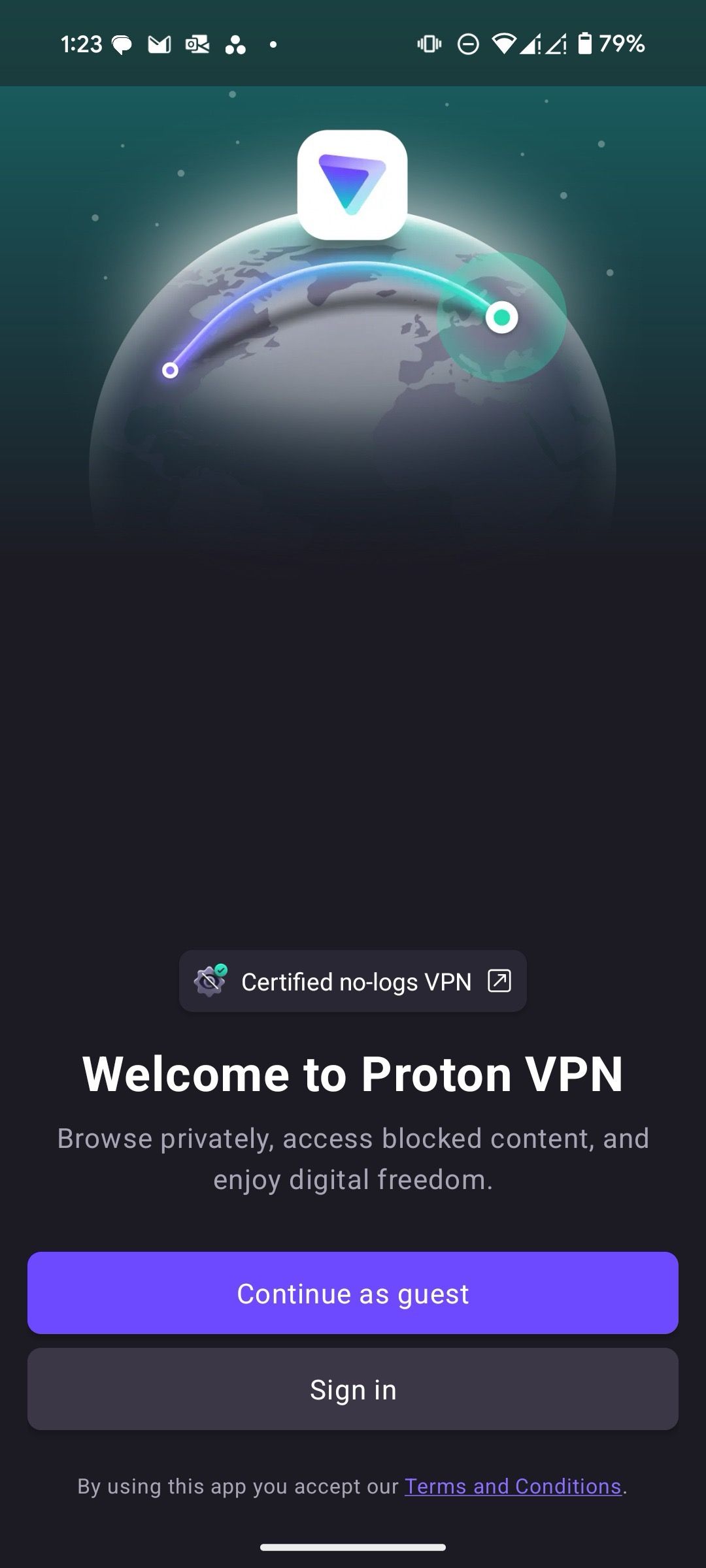Tap the Sign in button
The width and height of the screenshot is (706, 1568).
(353, 1389)
